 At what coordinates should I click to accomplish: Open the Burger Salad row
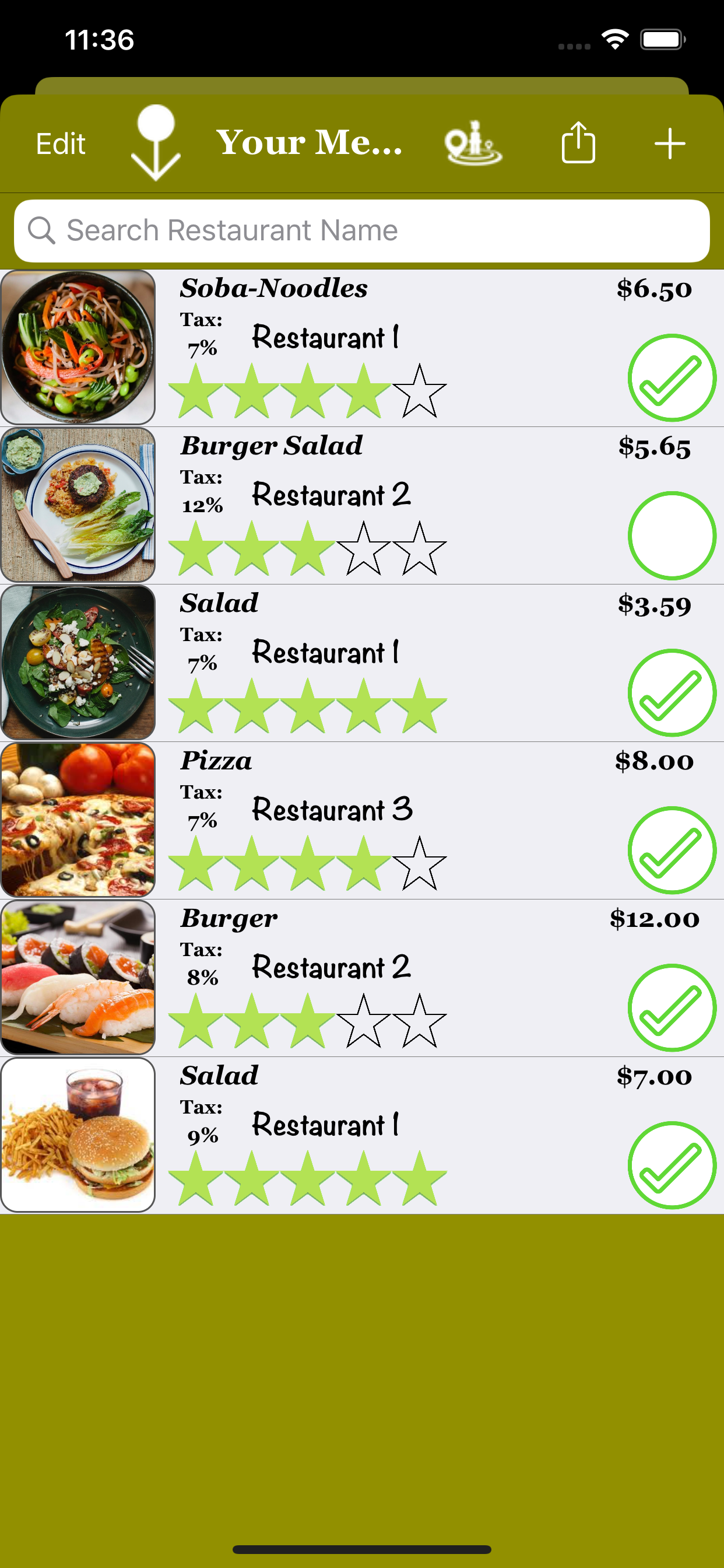click(x=362, y=505)
